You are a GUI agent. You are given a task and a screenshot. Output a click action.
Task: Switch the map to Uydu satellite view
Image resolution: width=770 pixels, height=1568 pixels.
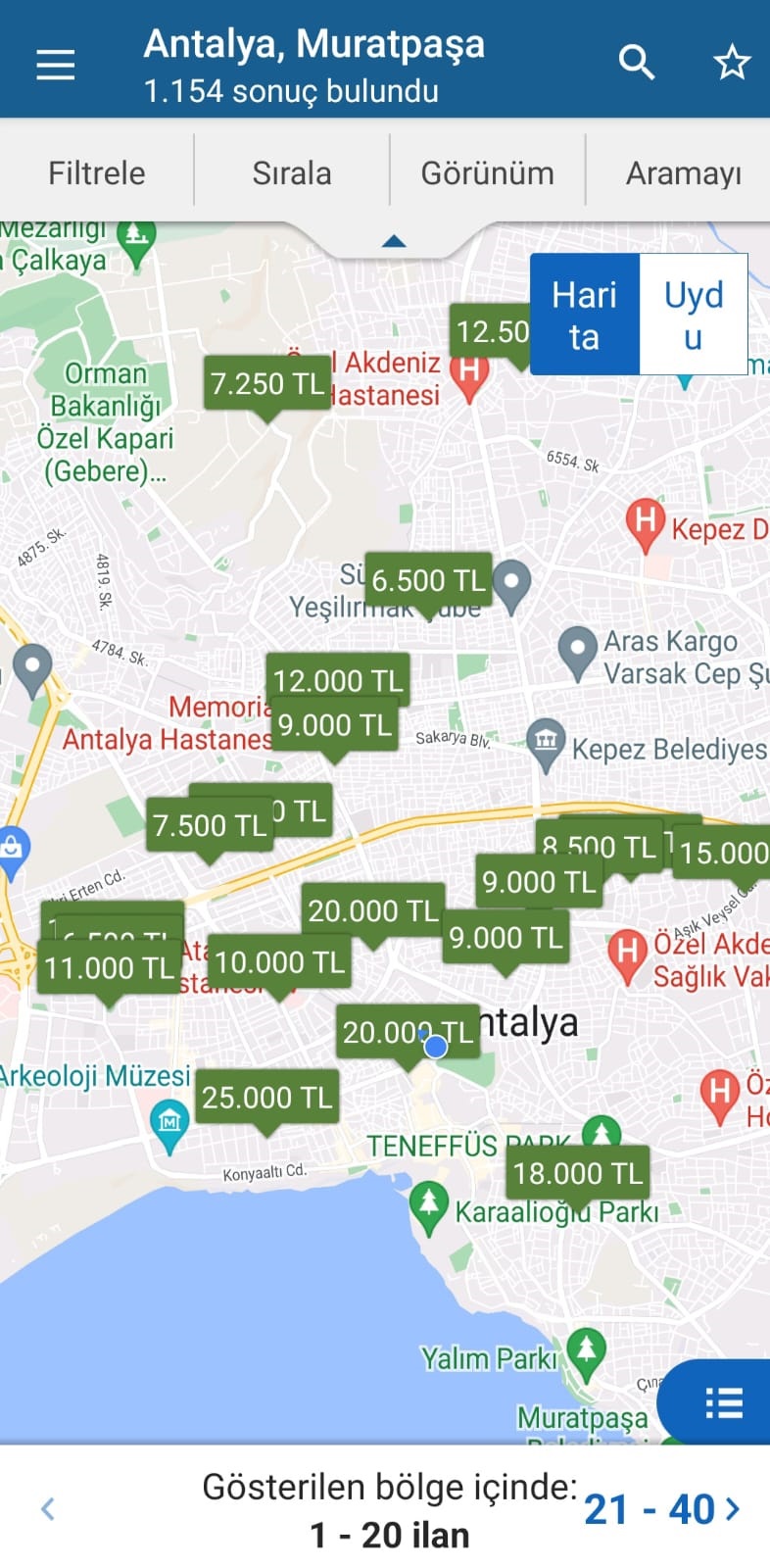pyautogui.click(x=693, y=315)
